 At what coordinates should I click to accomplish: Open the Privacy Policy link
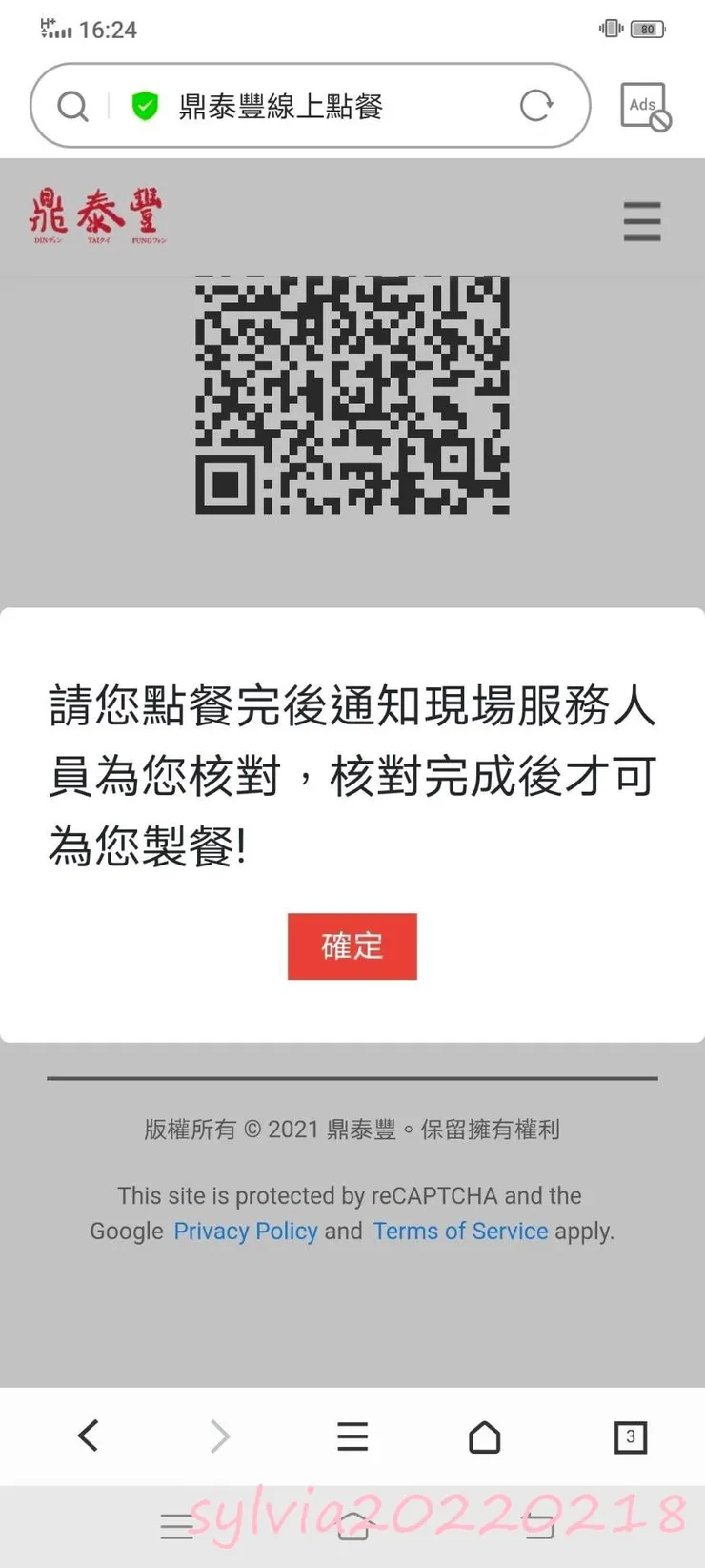click(245, 1232)
